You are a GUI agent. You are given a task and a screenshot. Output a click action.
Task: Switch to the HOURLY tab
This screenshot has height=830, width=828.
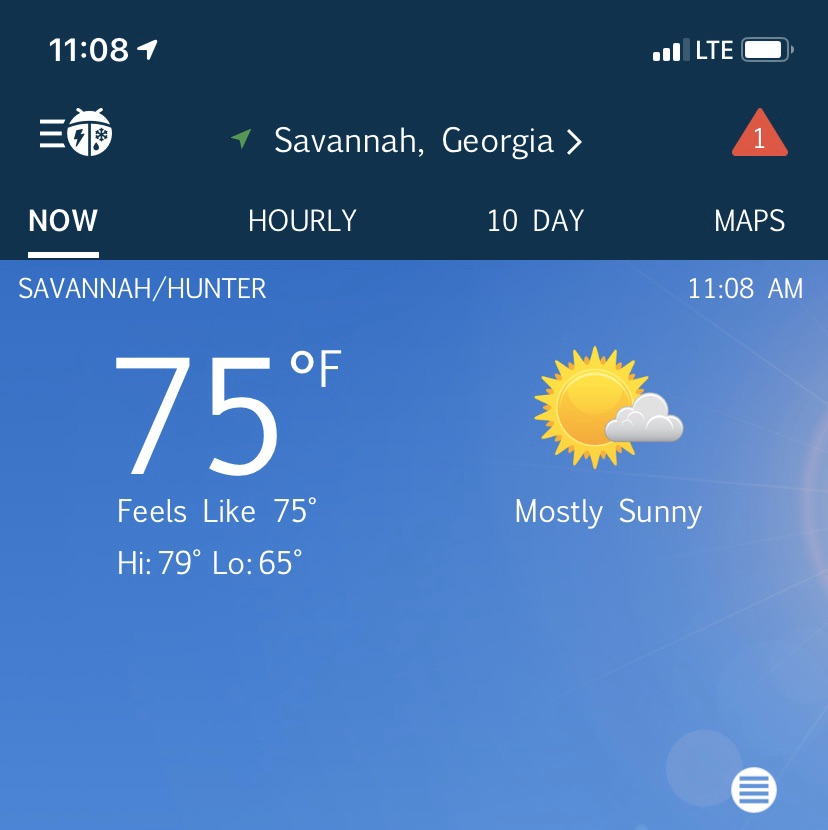click(302, 221)
